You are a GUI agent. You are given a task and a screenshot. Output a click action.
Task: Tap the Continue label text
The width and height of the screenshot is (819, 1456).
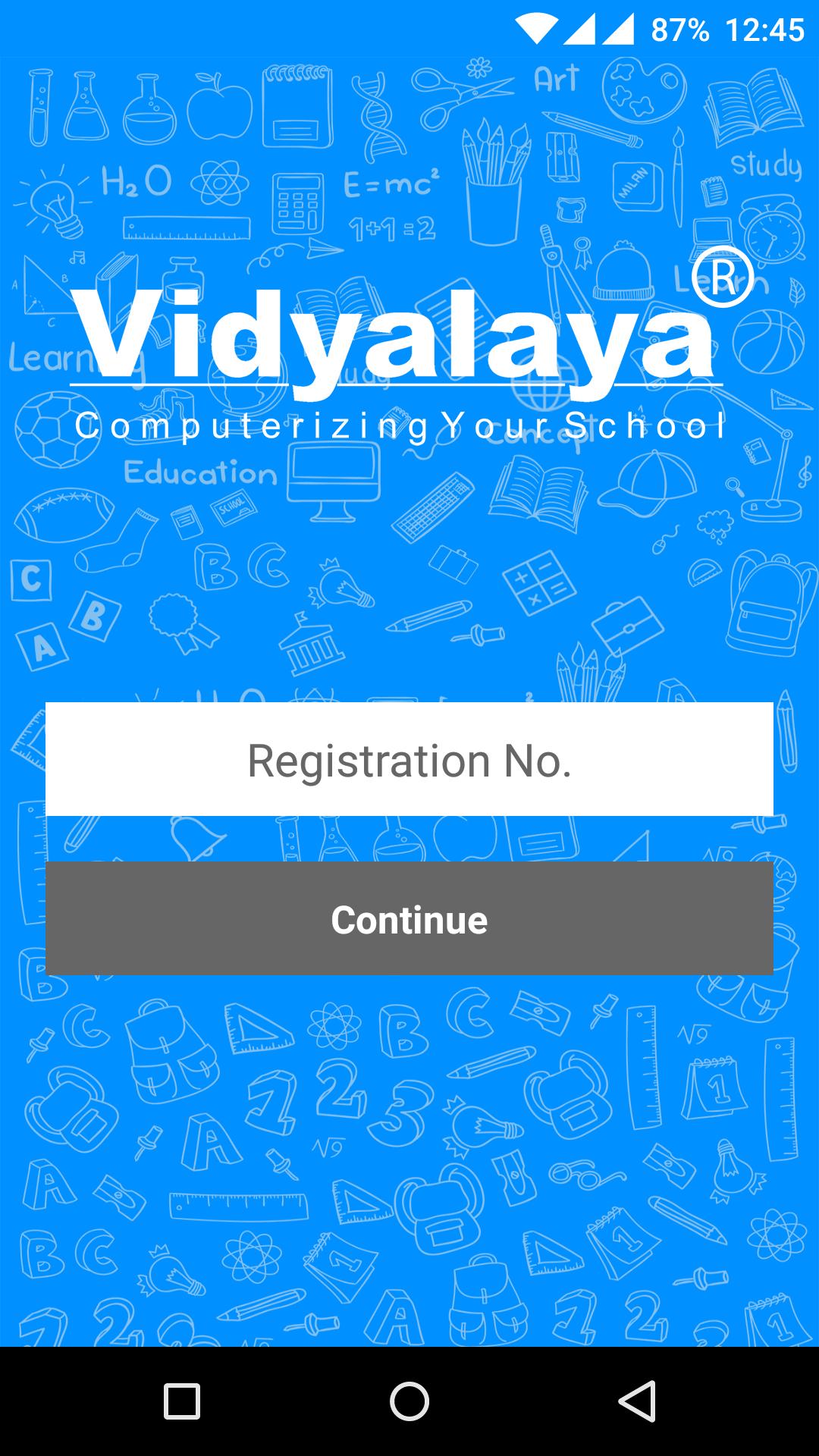point(409,919)
